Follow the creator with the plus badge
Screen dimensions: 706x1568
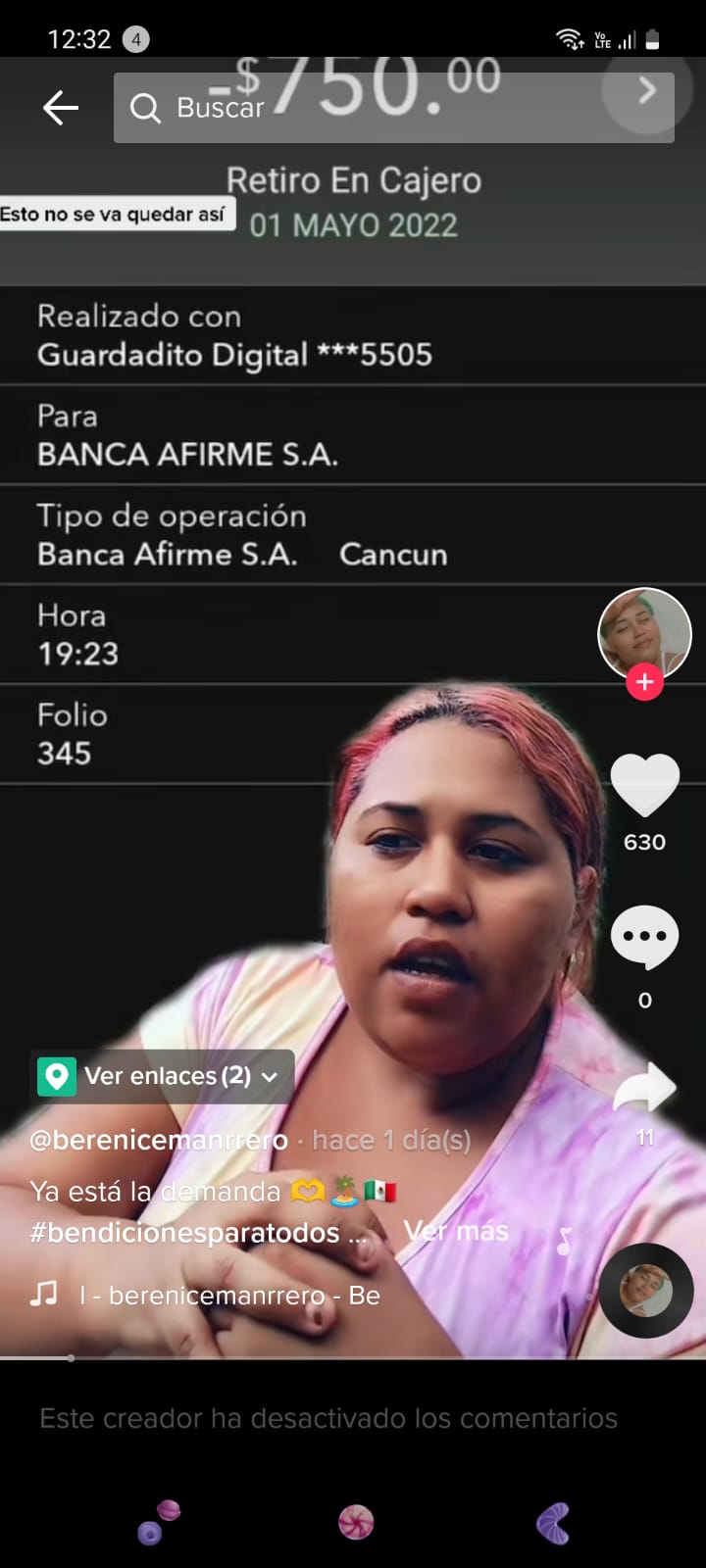644,682
